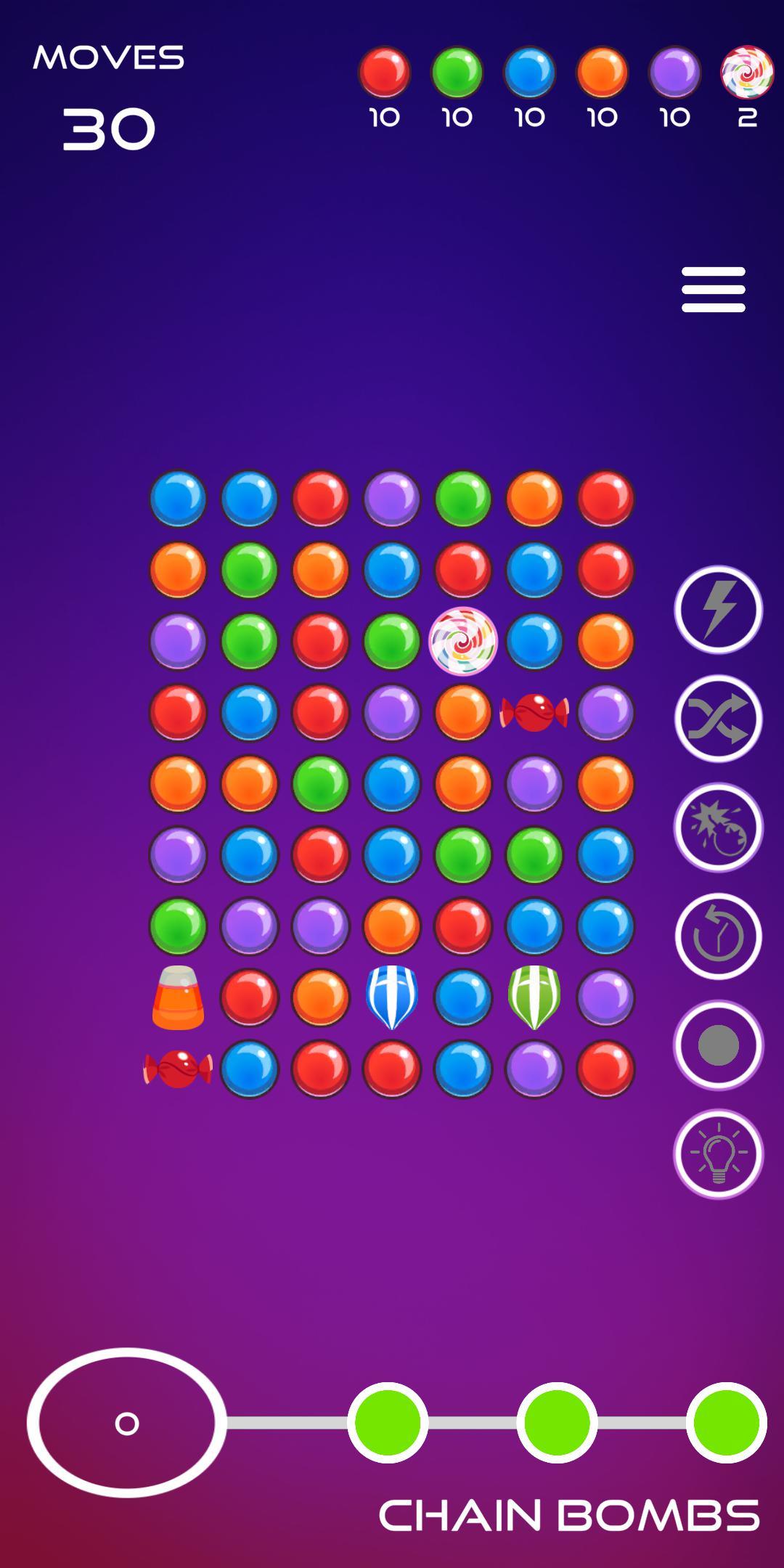The image size is (784, 1568).
Task: Tap the large ring at chain start
Action: (127, 1423)
